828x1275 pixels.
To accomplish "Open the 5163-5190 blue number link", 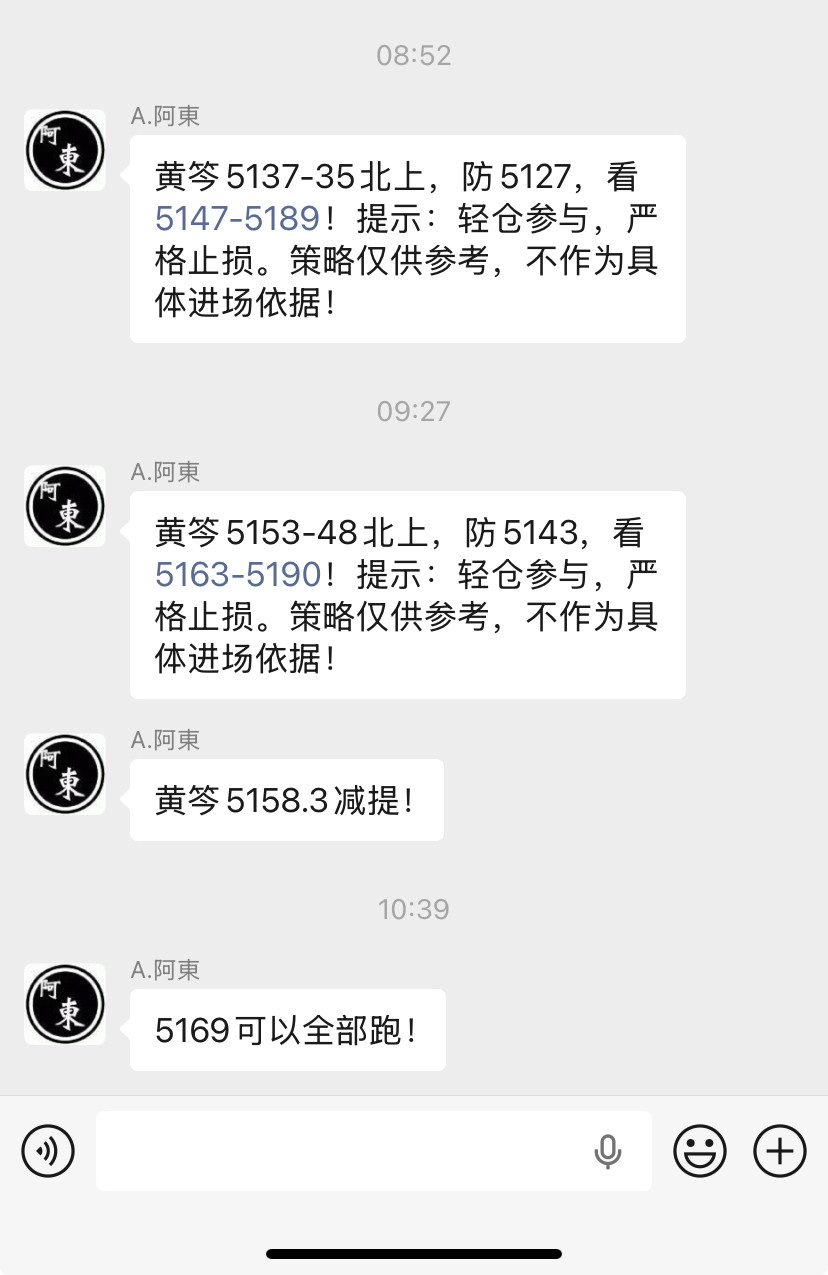I will pyautogui.click(x=237, y=574).
